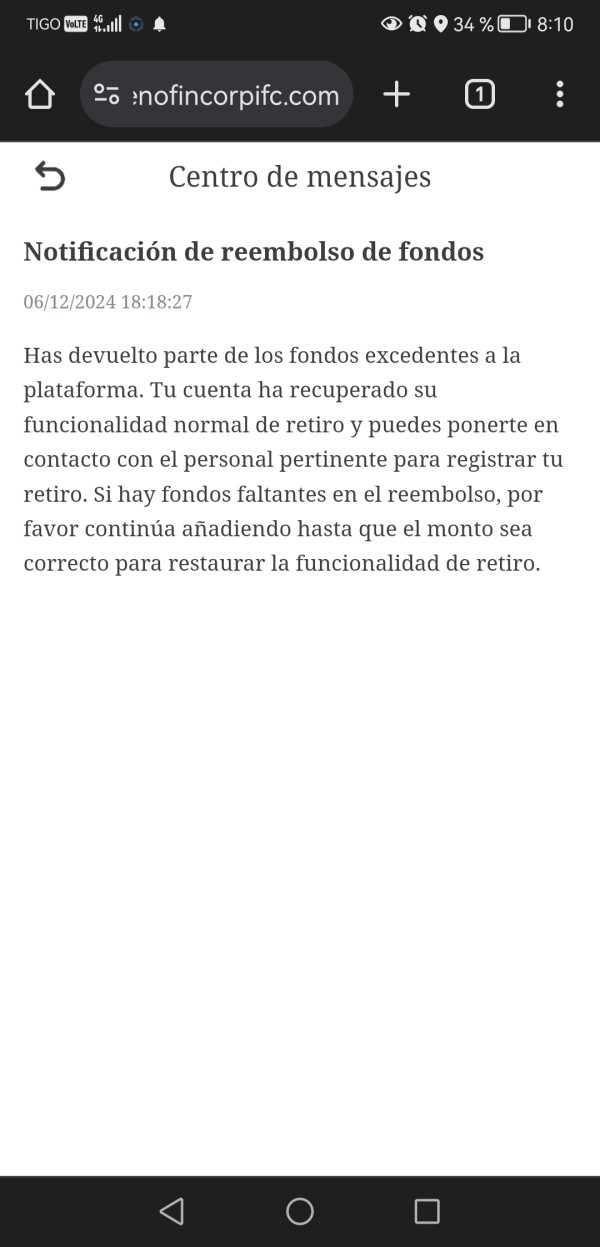Open the recent apps view
Viewport: 600px width, 1247px height.
(x=427, y=1211)
